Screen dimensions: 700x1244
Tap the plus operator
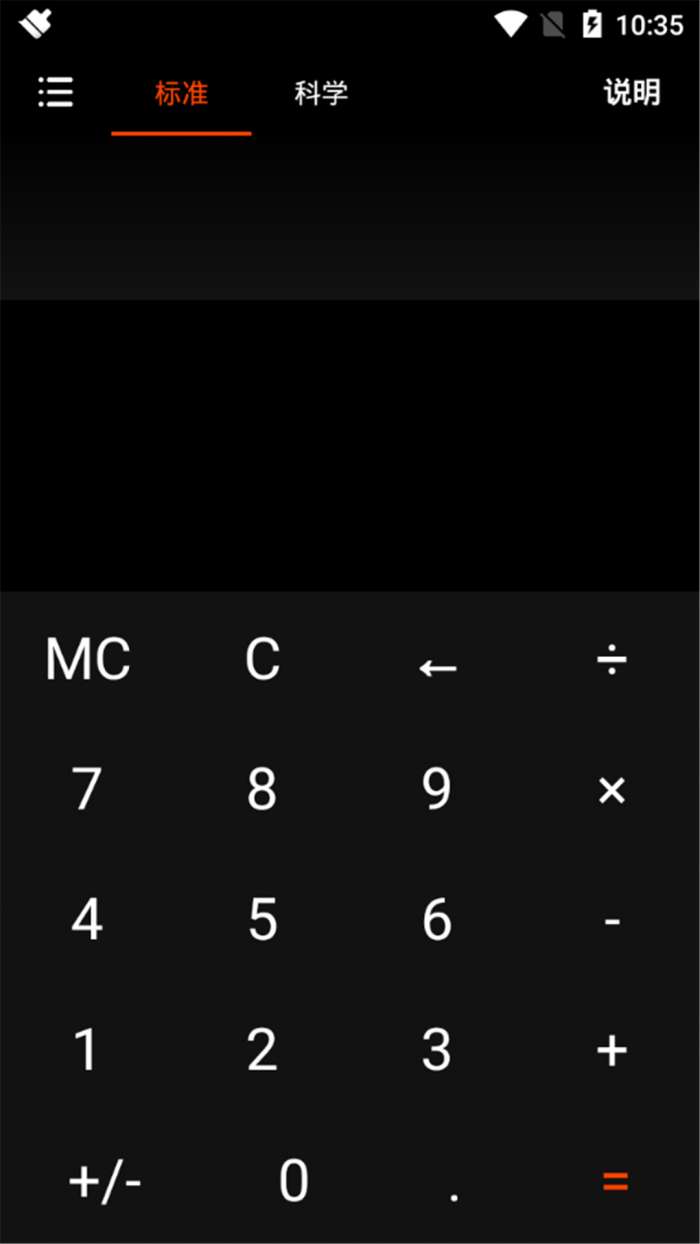coord(612,1050)
